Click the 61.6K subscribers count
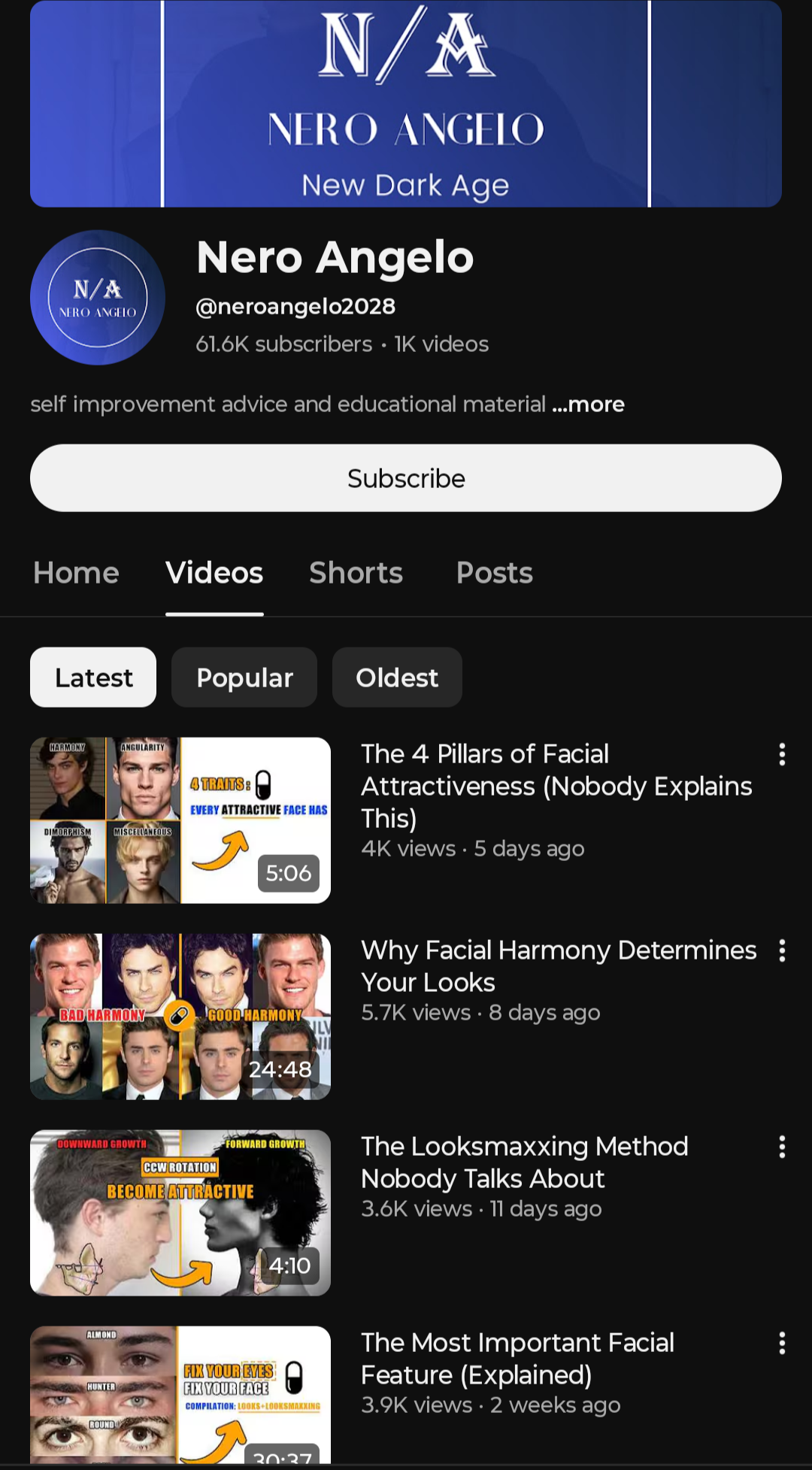The width and height of the screenshot is (812, 1470). 282,344
